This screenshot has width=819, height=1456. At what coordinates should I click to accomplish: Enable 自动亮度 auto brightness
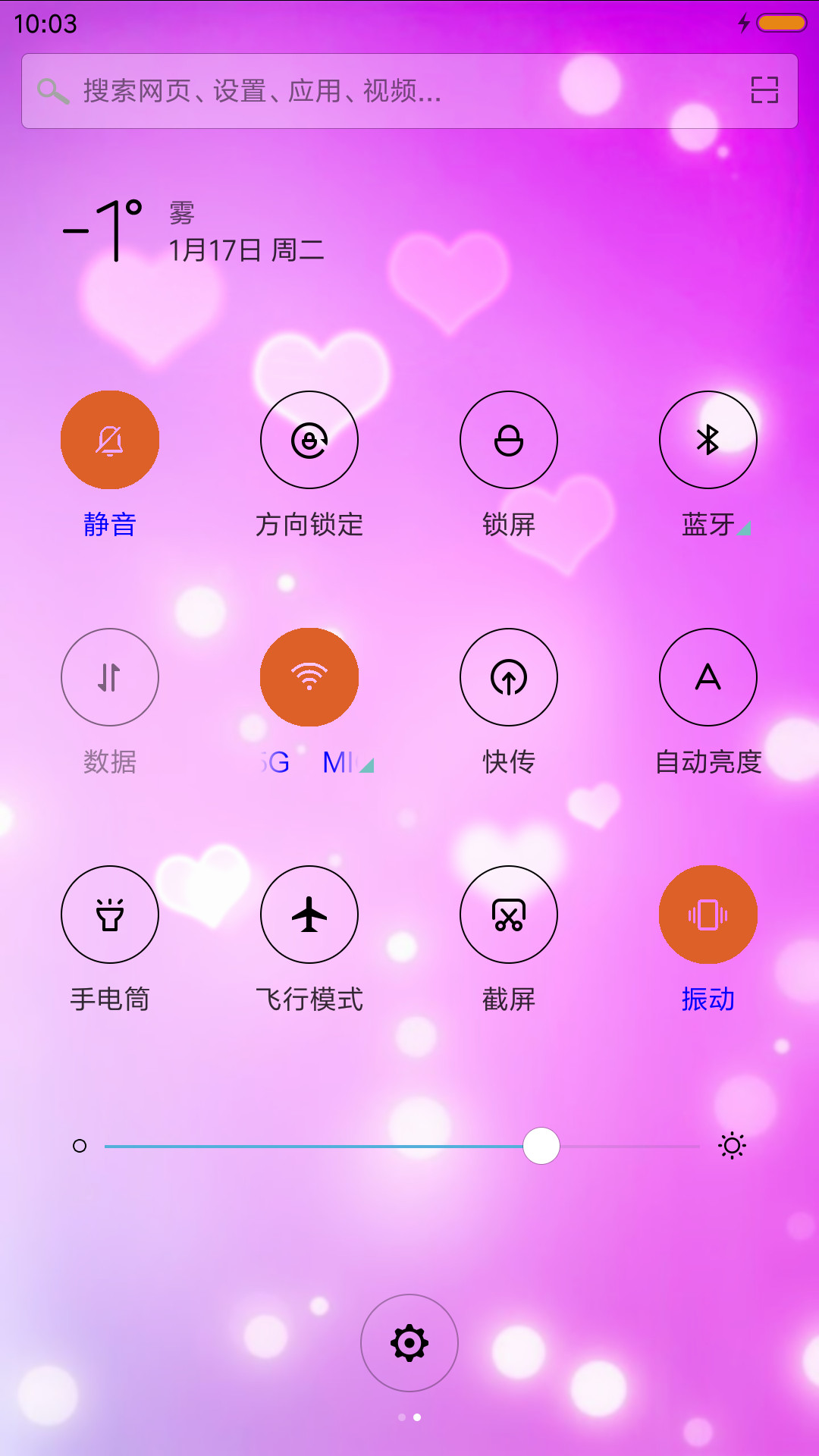pos(708,677)
